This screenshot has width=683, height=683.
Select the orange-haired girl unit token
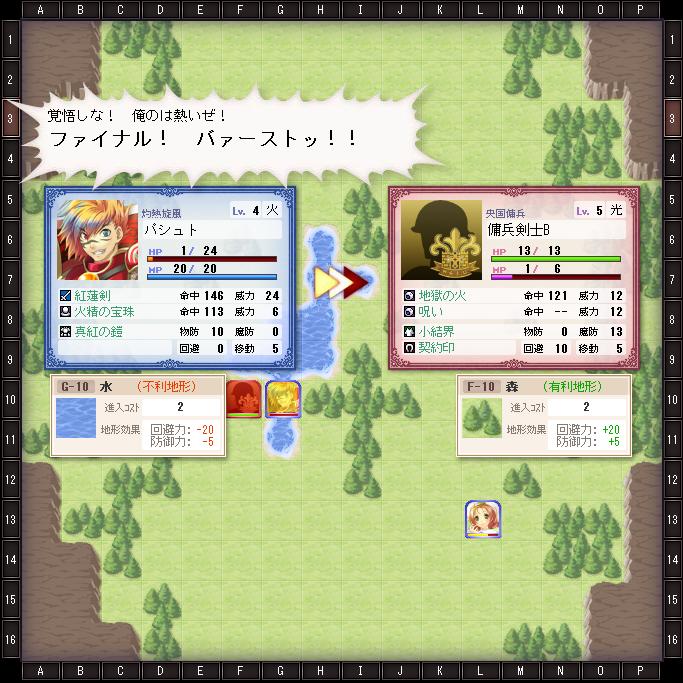(483, 519)
